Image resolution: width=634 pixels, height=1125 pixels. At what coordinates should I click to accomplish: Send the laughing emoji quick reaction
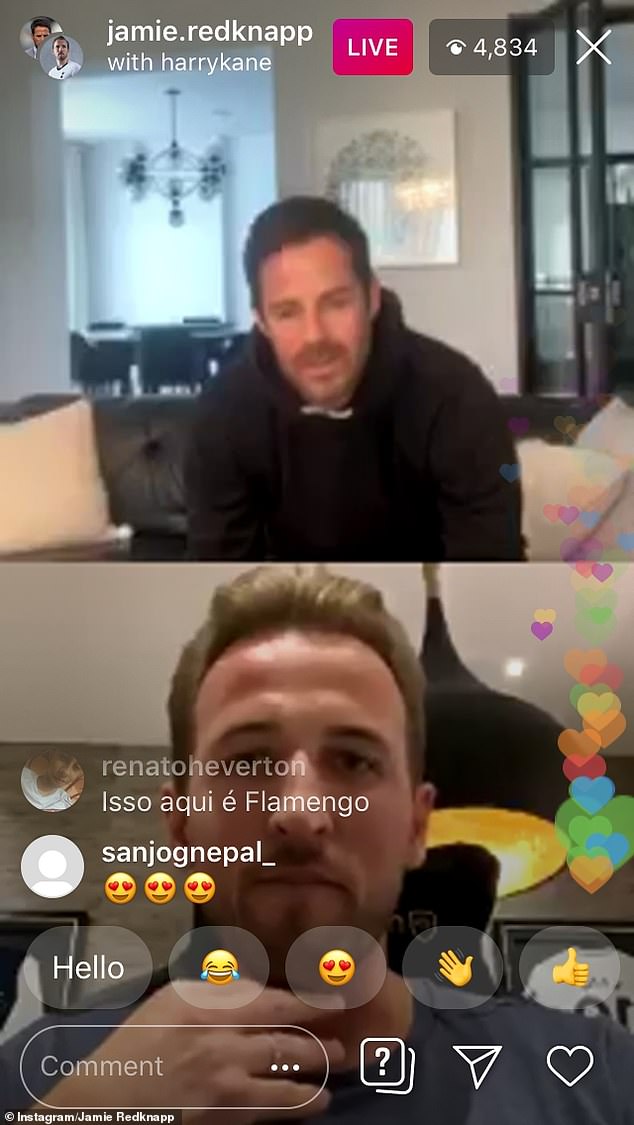coord(218,967)
